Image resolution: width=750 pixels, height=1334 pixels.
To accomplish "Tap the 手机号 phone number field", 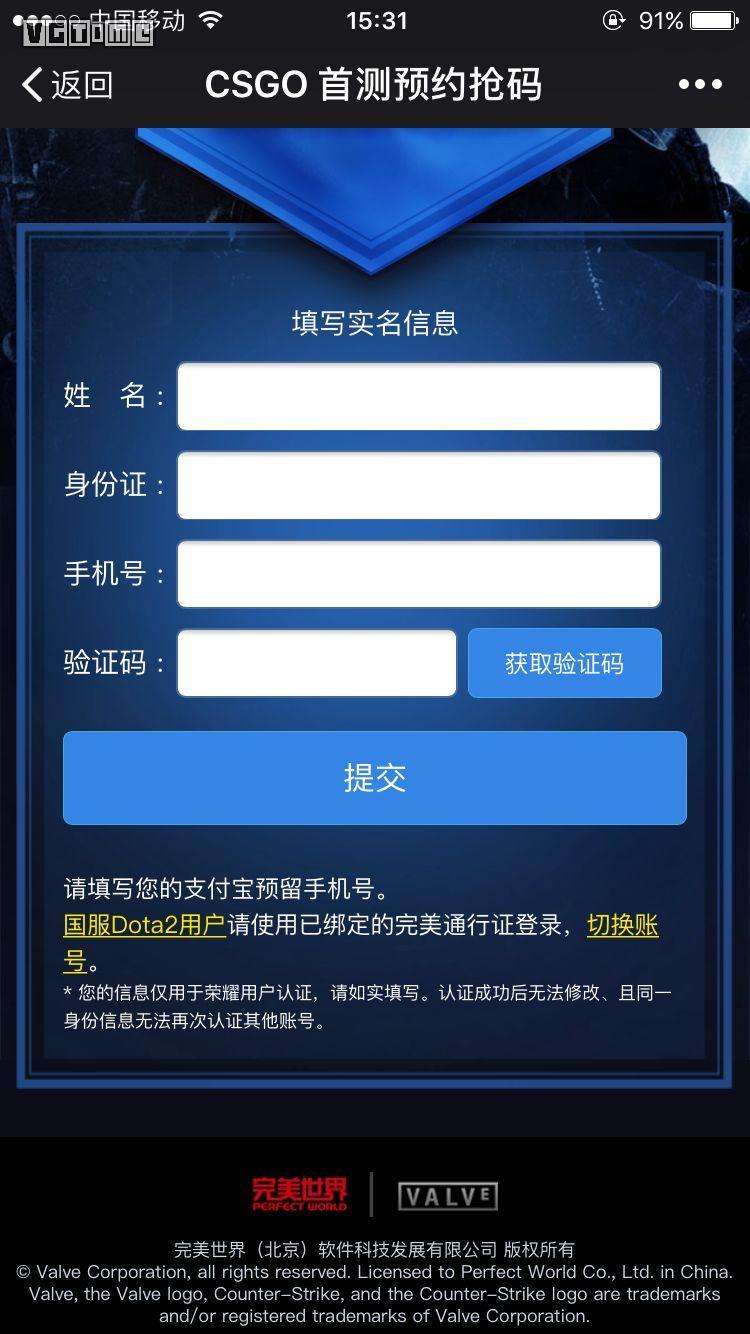I will [418, 574].
